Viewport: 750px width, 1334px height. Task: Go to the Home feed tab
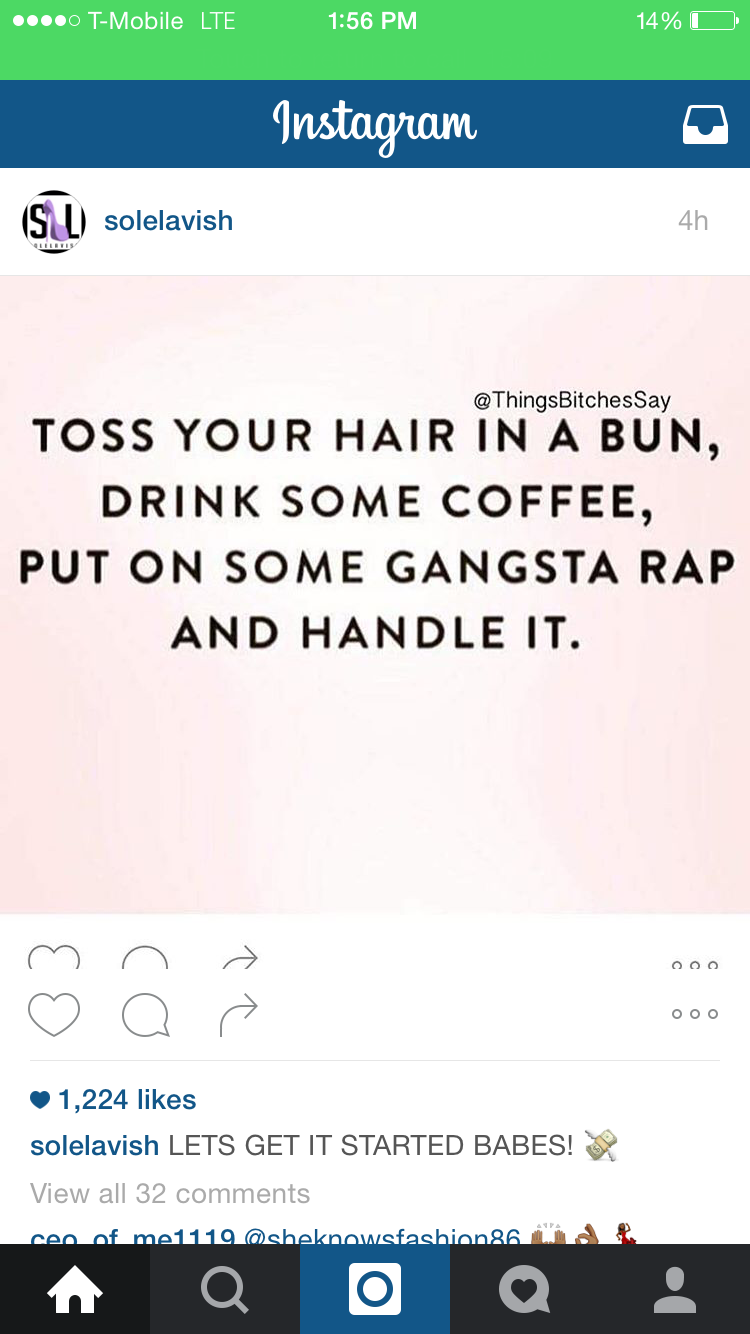point(75,1290)
